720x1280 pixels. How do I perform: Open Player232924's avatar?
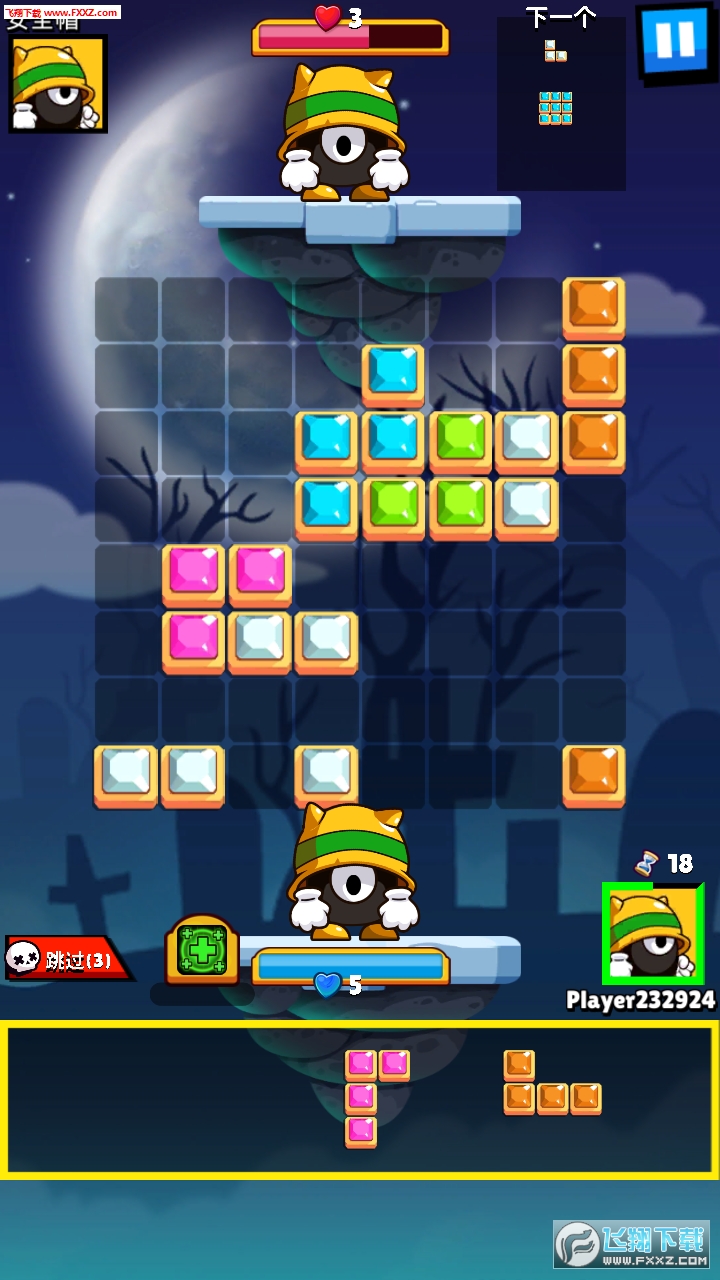pyautogui.click(x=653, y=933)
